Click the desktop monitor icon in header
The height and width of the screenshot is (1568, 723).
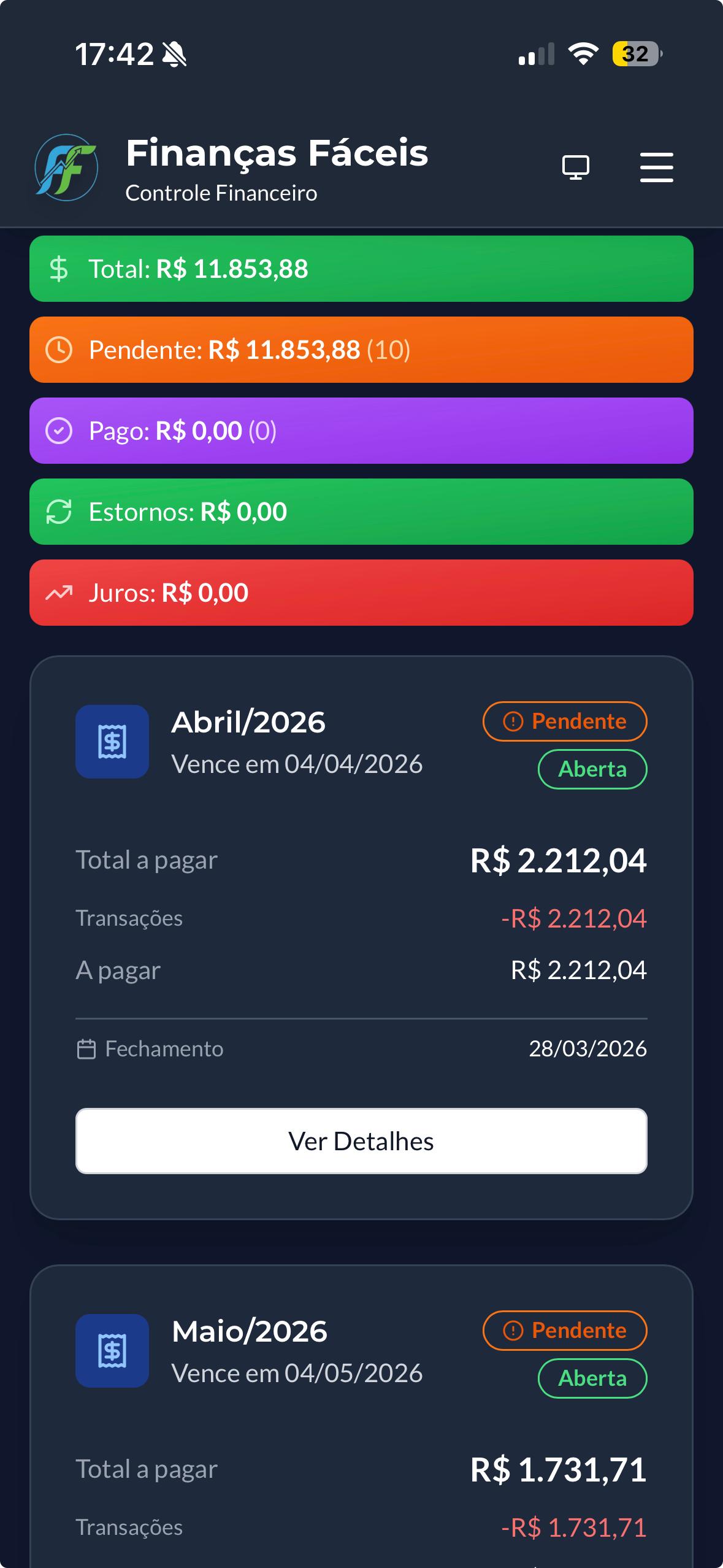pos(575,166)
